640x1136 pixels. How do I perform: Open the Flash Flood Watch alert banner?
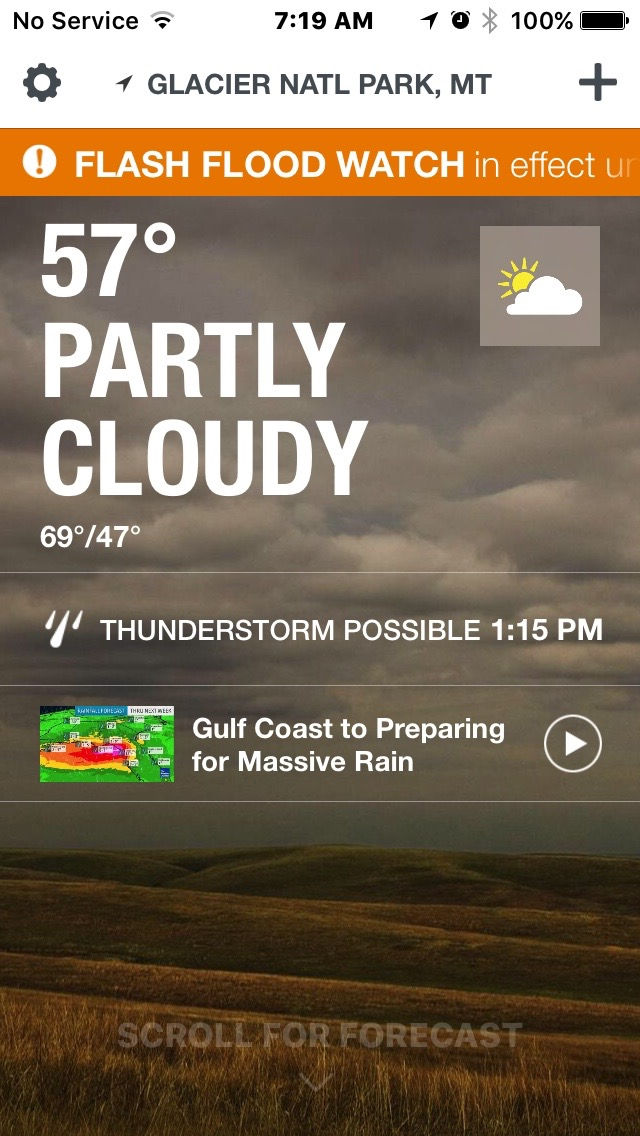(320, 163)
